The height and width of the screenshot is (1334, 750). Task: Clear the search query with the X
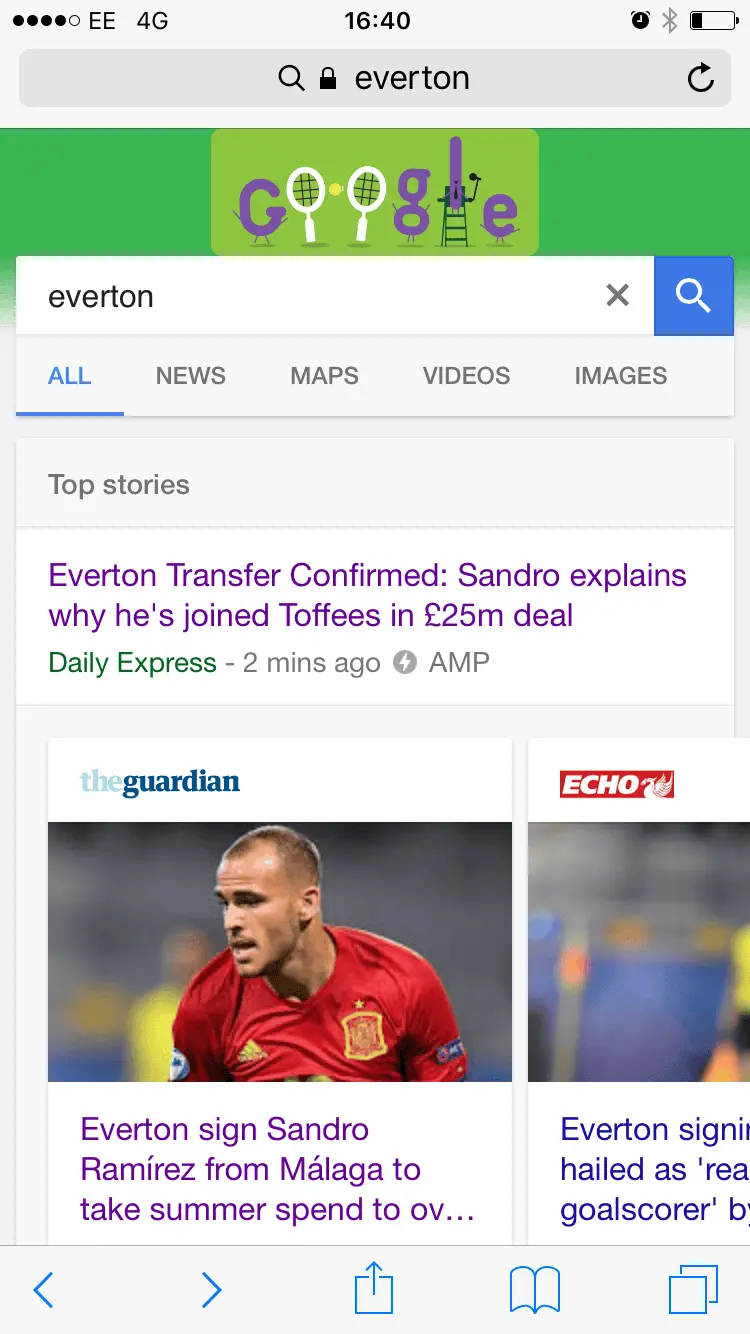click(618, 295)
